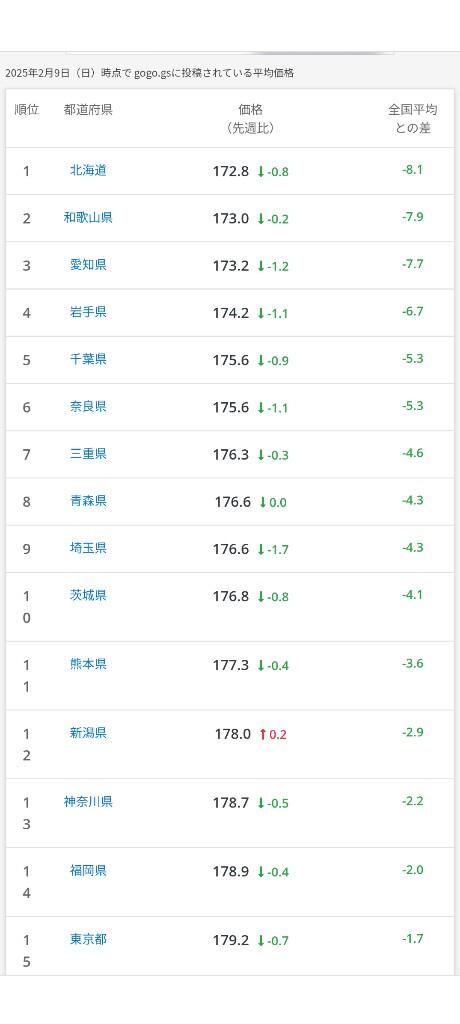Screen dimensions: 460x1024
Task: Tap the 神奈川県 link
Action: click(88, 801)
